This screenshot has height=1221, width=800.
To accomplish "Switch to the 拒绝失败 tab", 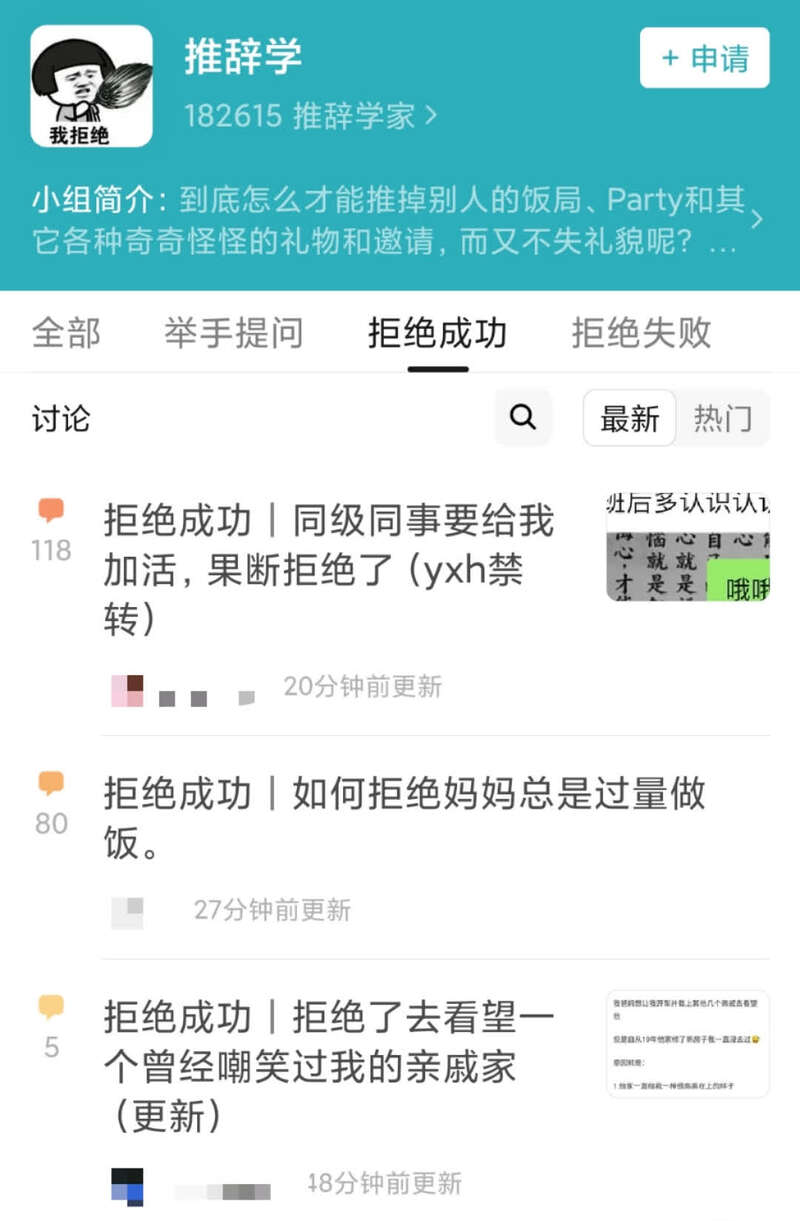I will [641, 333].
